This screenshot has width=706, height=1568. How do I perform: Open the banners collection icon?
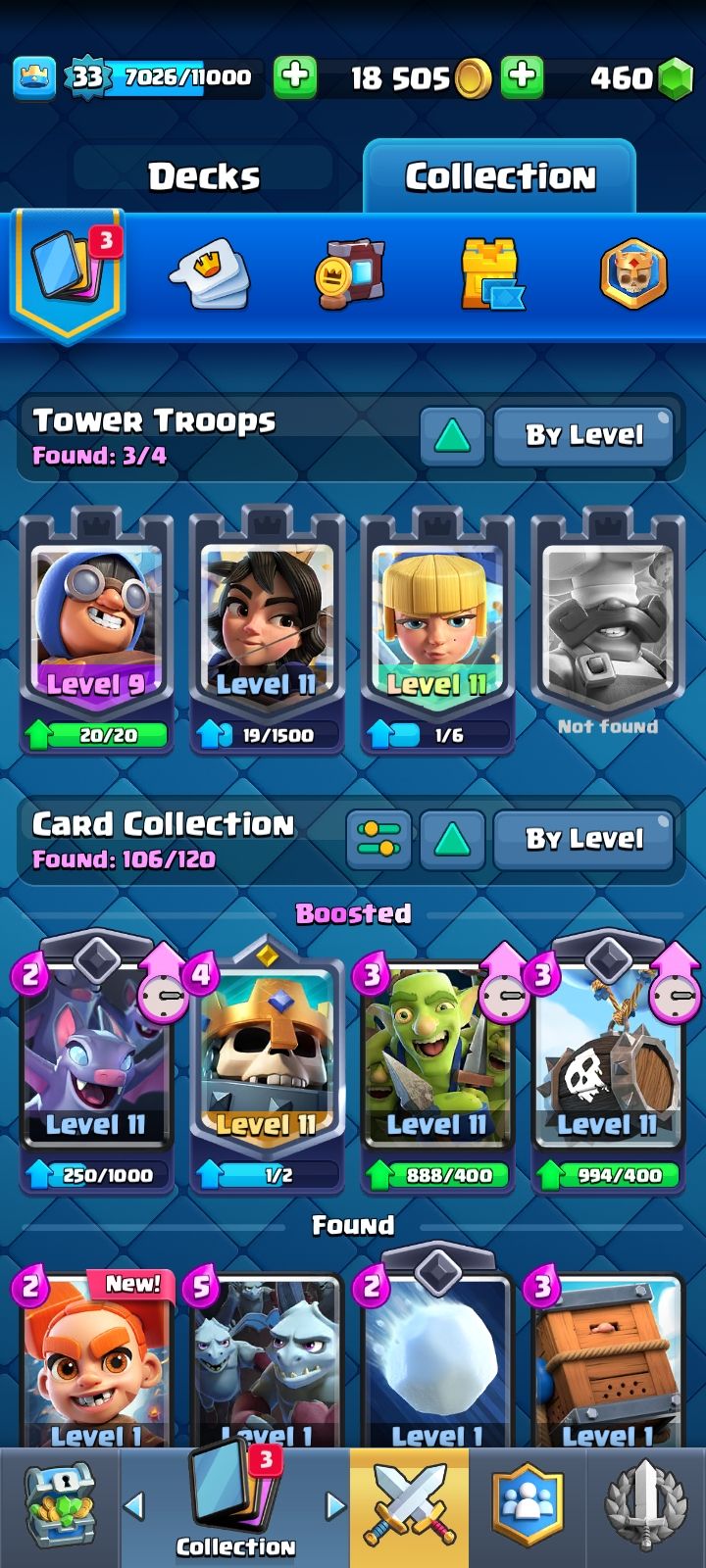[x=350, y=274]
